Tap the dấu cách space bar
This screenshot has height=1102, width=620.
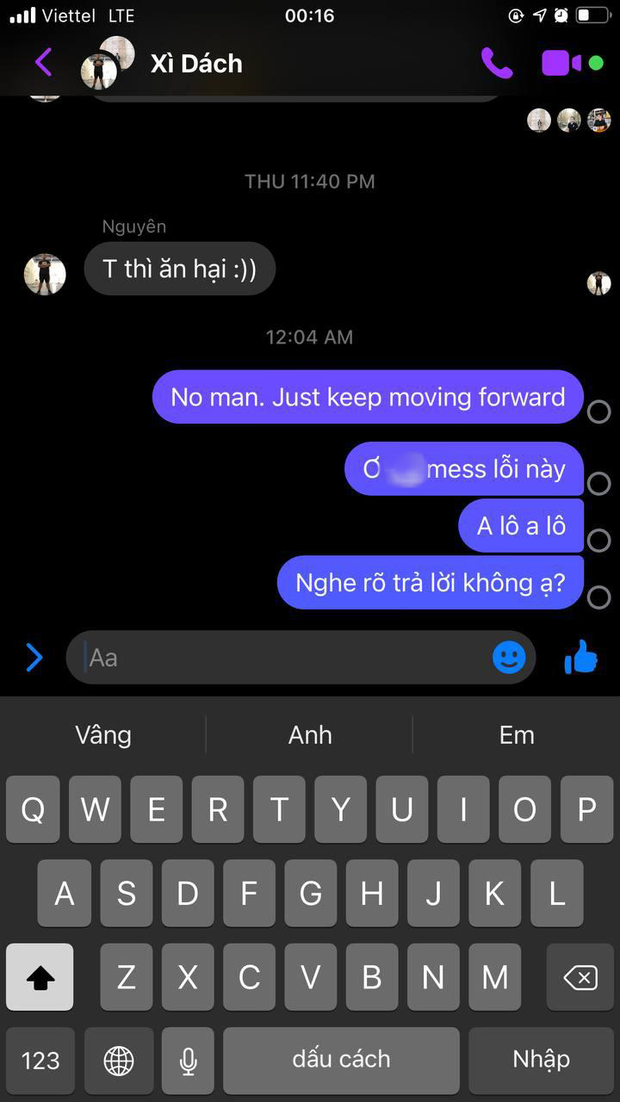point(341,1060)
